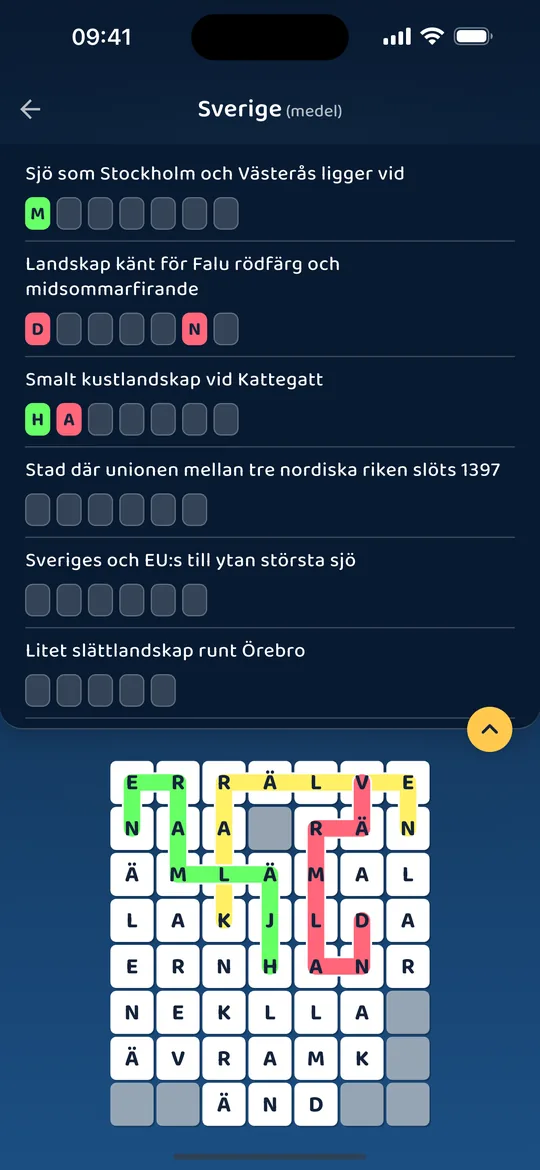This screenshot has width=540, height=1170.
Task: Select the Kattegatt kustlandskap clue
Action: tap(175, 380)
